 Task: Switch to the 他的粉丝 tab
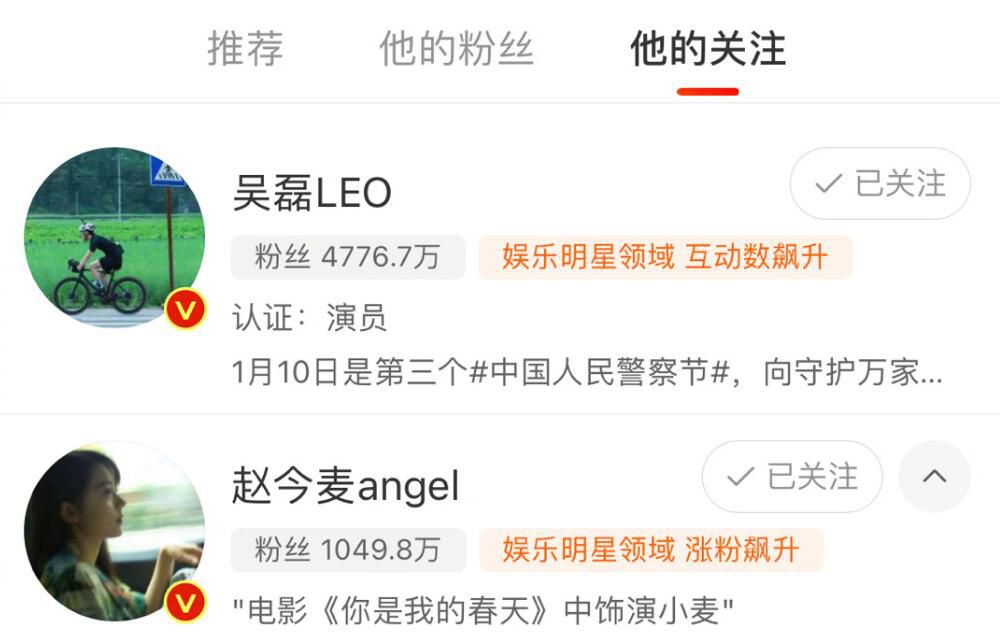pos(456,49)
